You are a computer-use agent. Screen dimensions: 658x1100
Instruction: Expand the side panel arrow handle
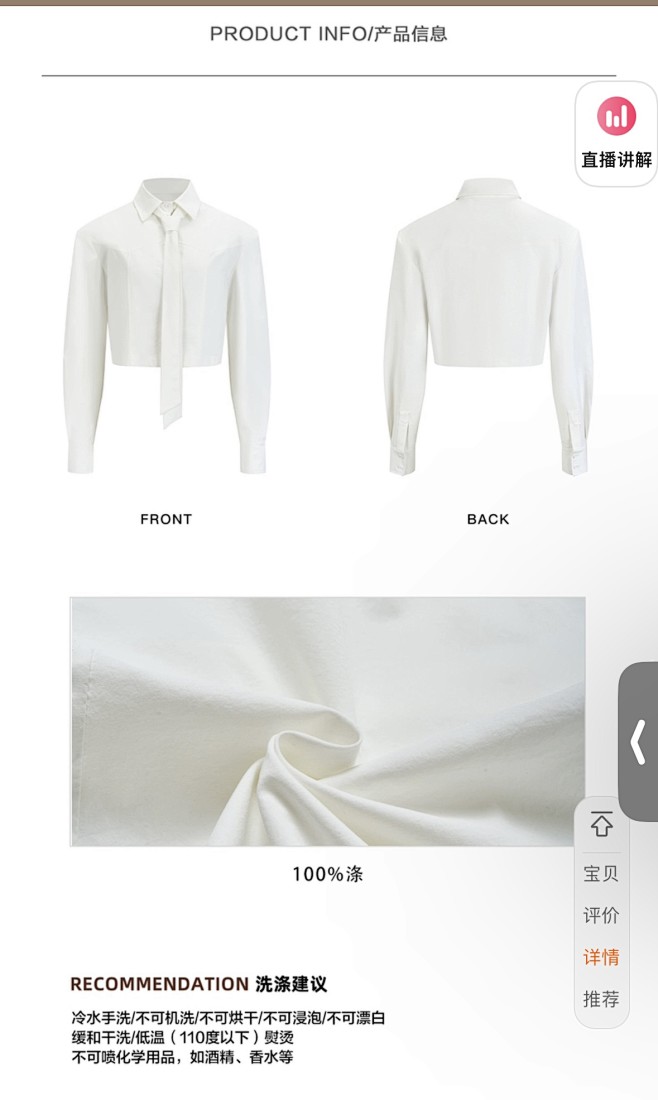tap(638, 742)
